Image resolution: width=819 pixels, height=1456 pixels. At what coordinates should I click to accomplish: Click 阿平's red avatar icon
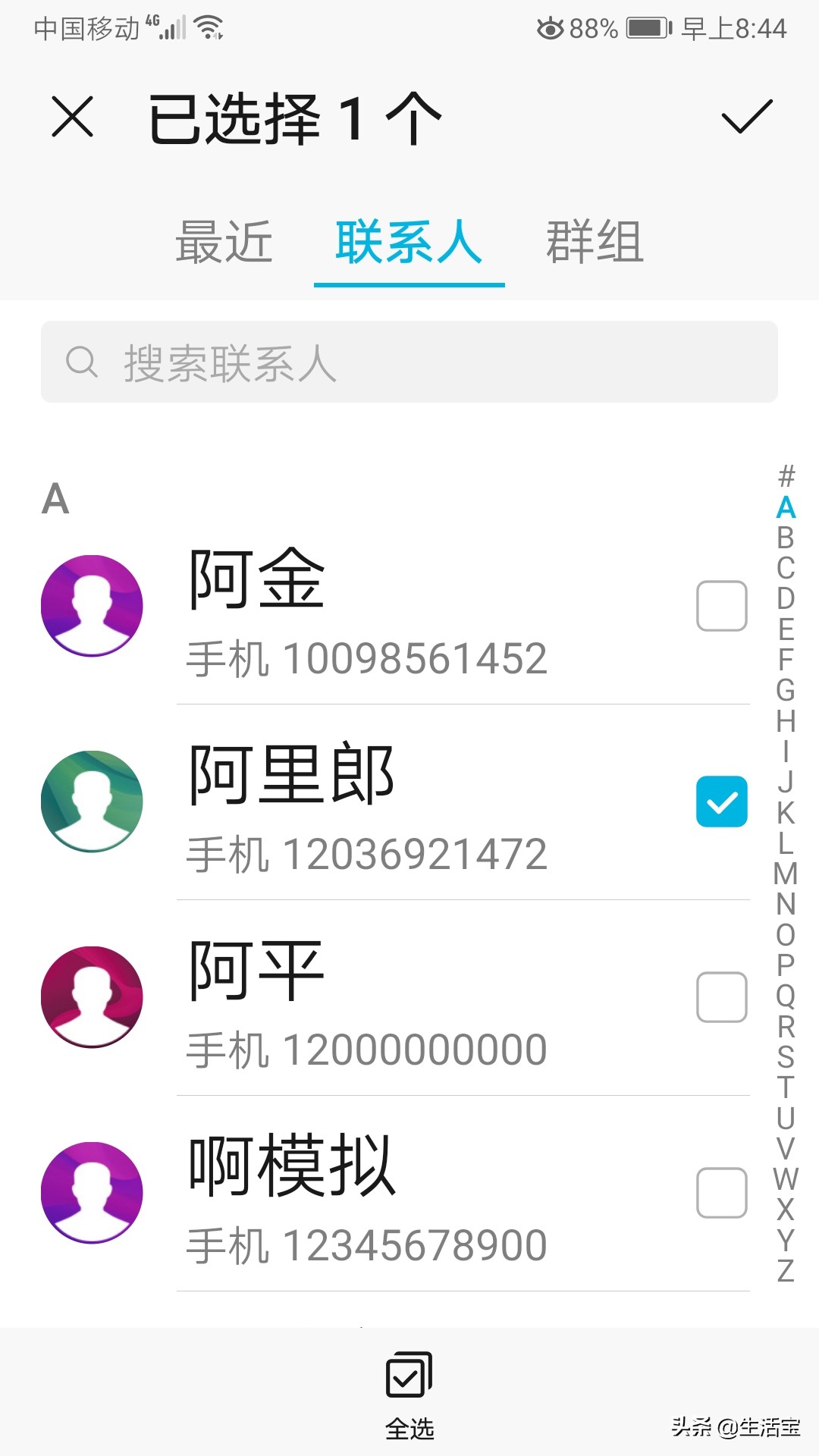tap(92, 996)
